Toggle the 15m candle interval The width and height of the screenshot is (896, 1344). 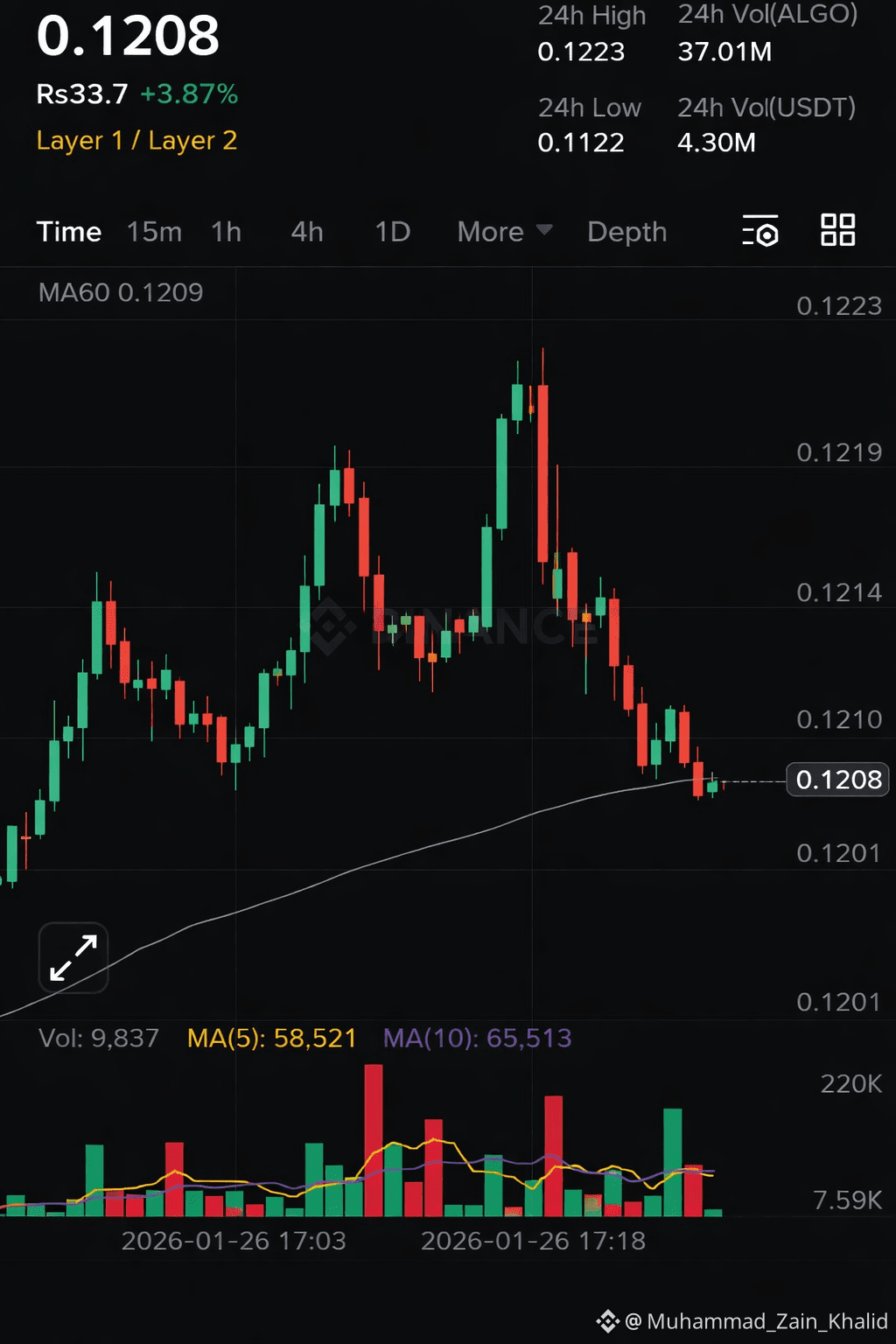coord(154,232)
